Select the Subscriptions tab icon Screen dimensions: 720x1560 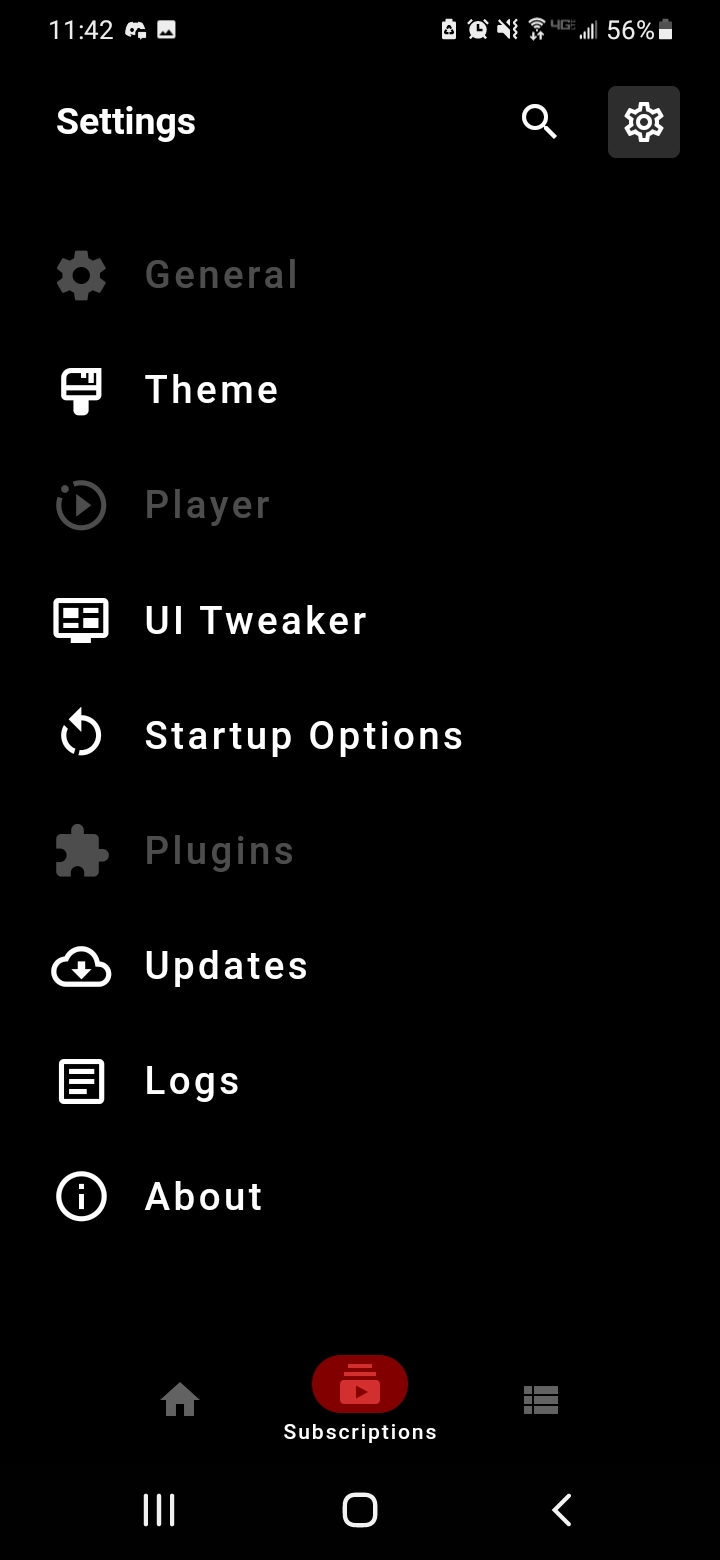(359, 1385)
